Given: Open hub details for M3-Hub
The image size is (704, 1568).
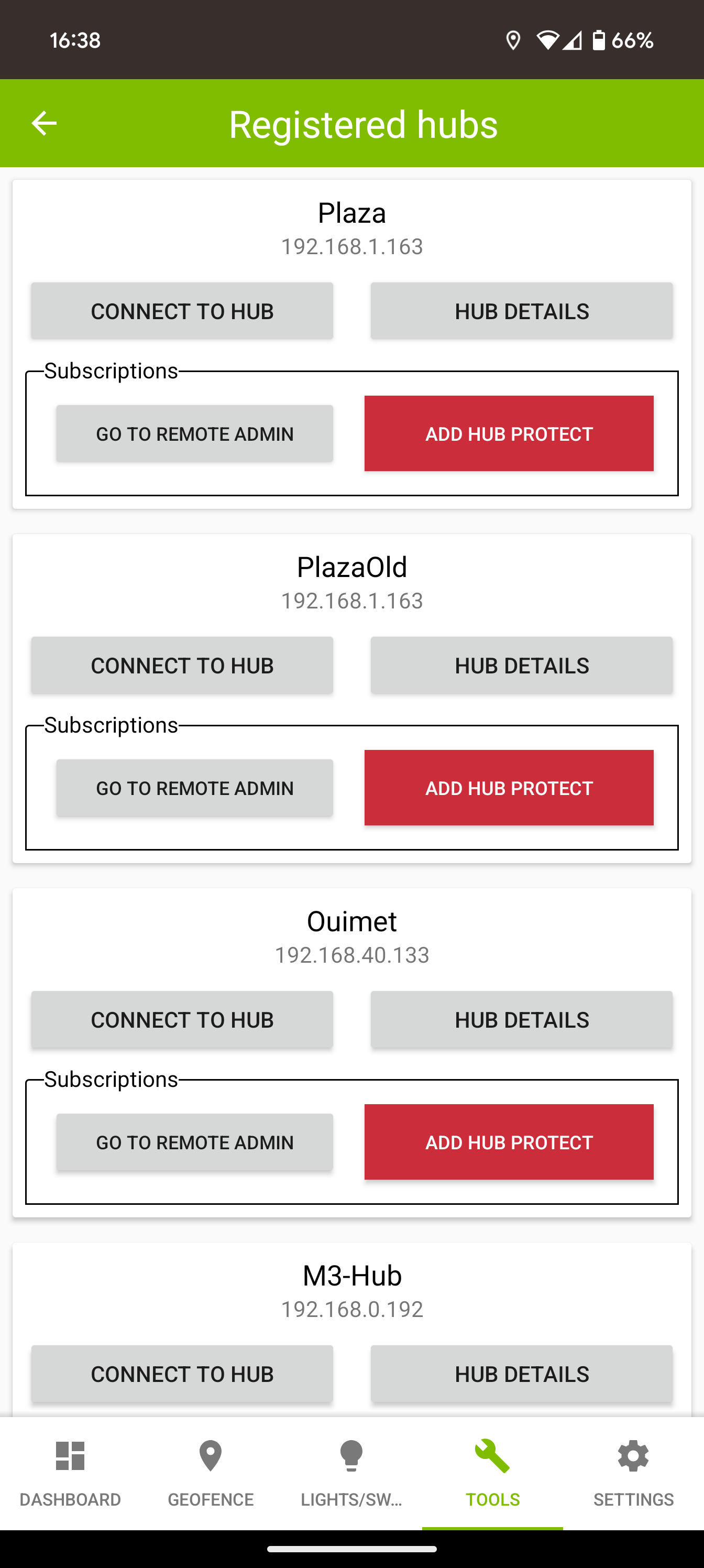Looking at the screenshot, I should [x=522, y=1374].
